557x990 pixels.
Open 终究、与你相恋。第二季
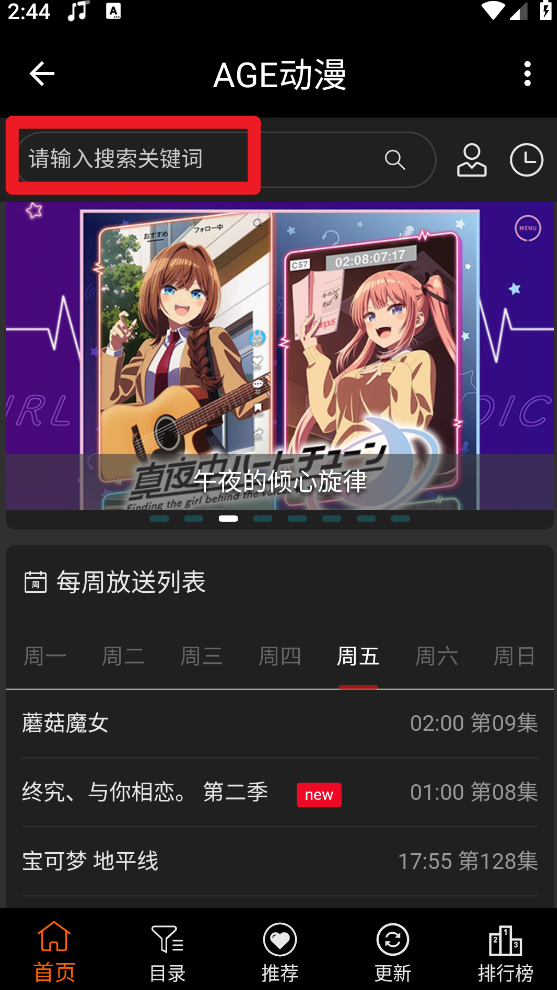pyautogui.click(x=280, y=792)
